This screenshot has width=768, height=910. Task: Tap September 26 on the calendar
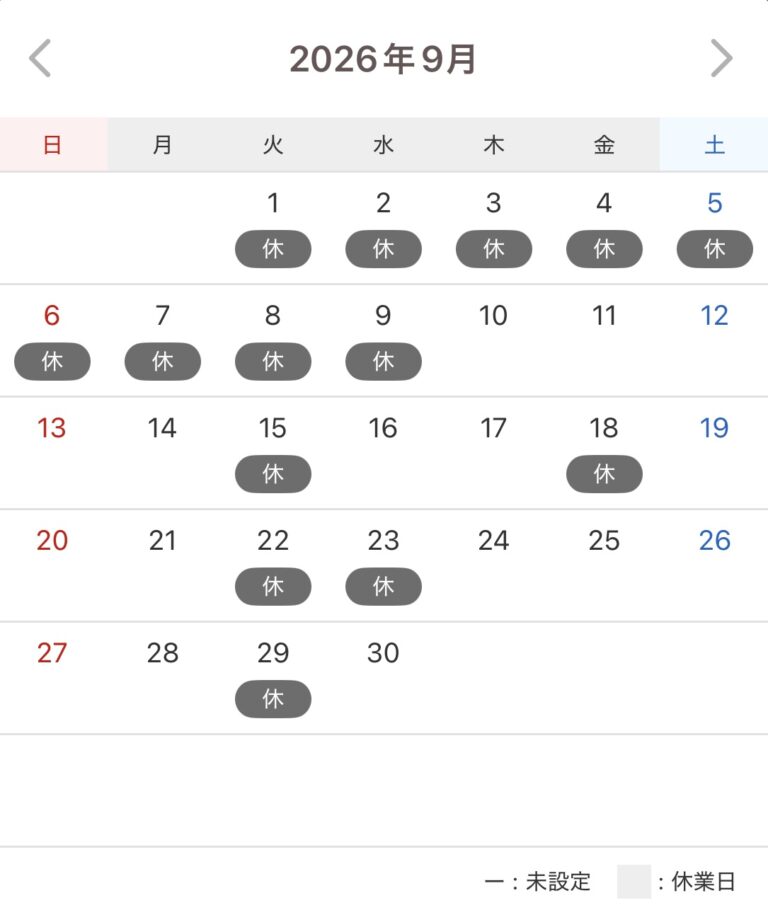point(715,566)
